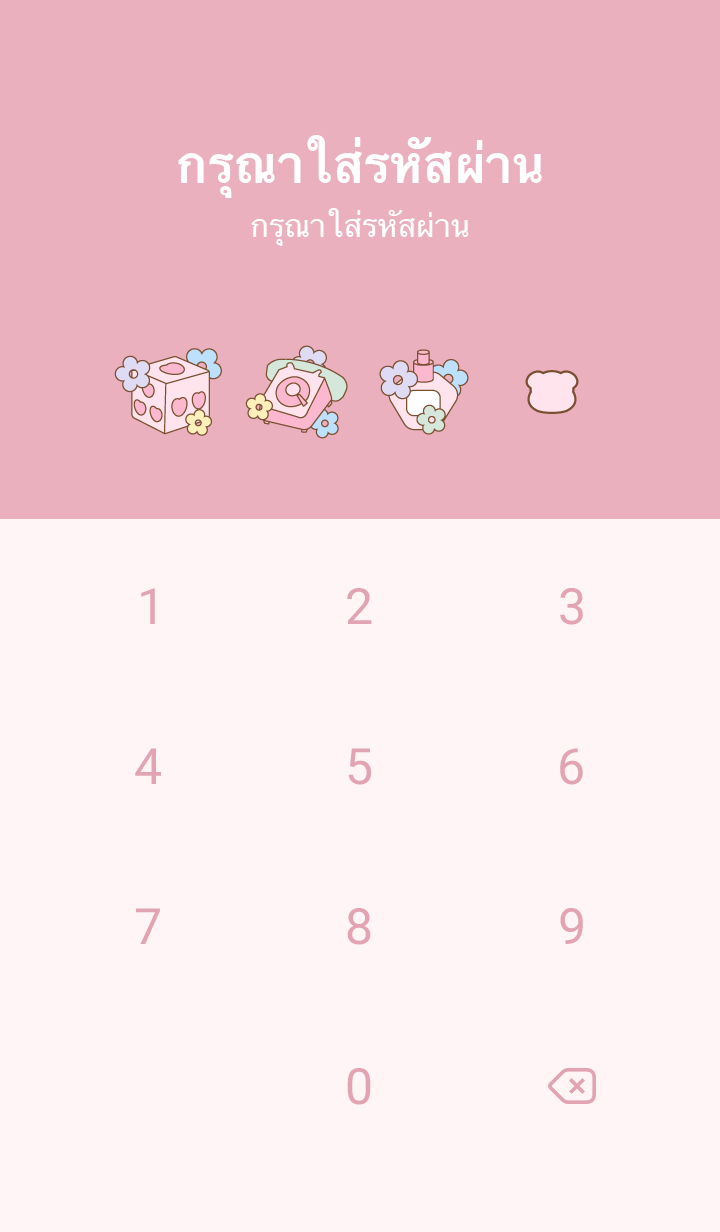The height and width of the screenshot is (1232, 720).
Task: Enter digit 1 on the keypad
Action: [x=149, y=607]
